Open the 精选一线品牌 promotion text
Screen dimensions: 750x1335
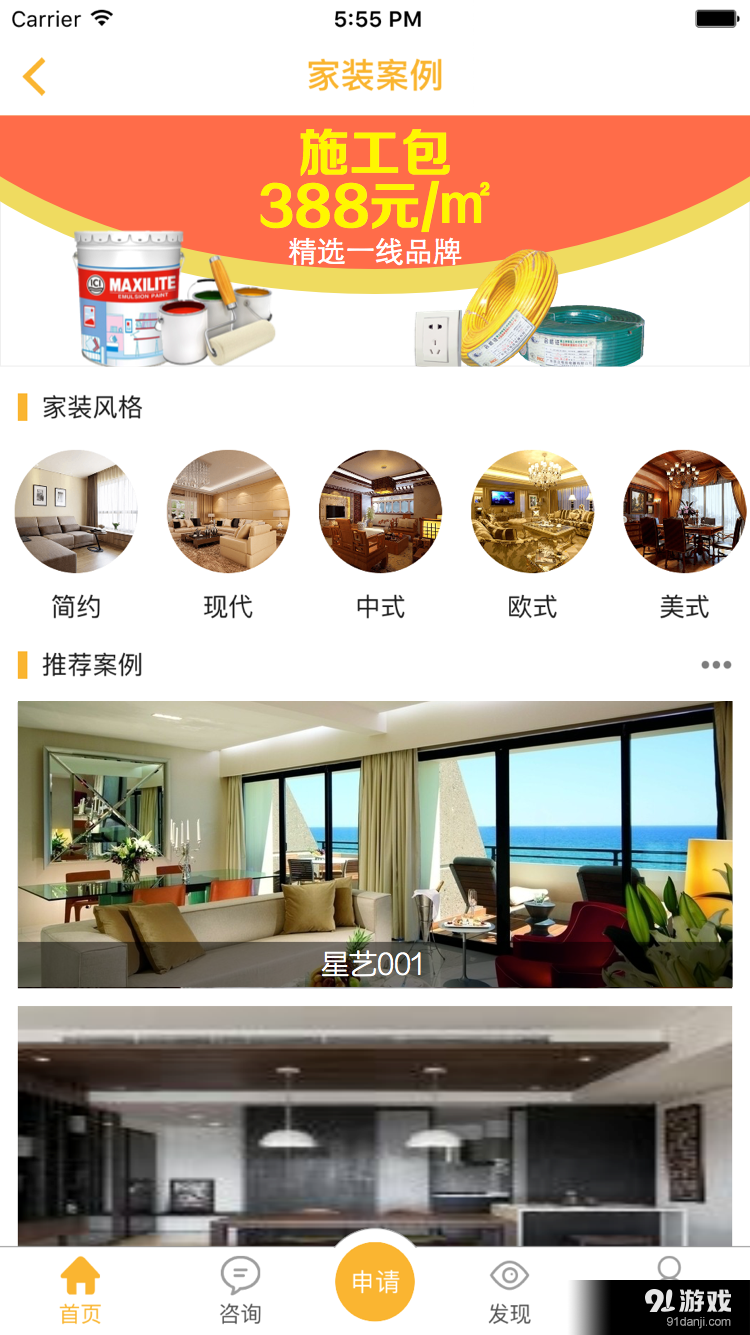[374, 253]
